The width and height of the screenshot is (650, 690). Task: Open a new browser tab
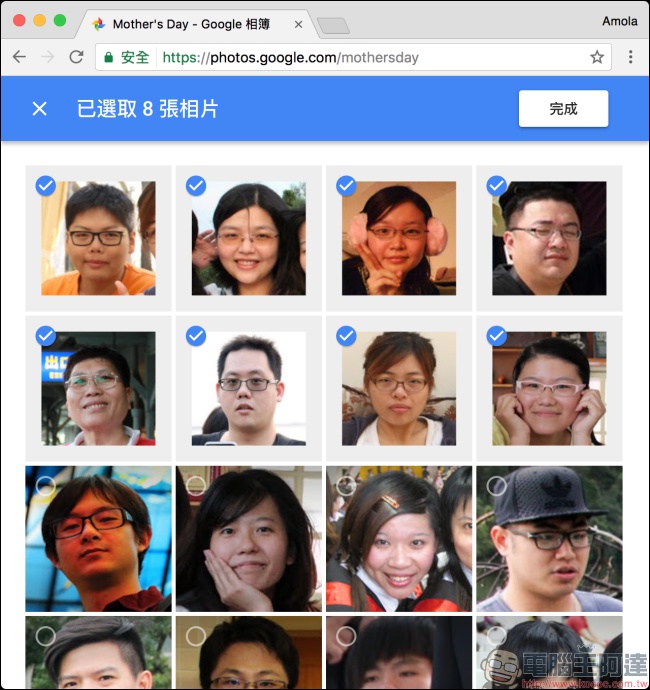(x=333, y=24)
